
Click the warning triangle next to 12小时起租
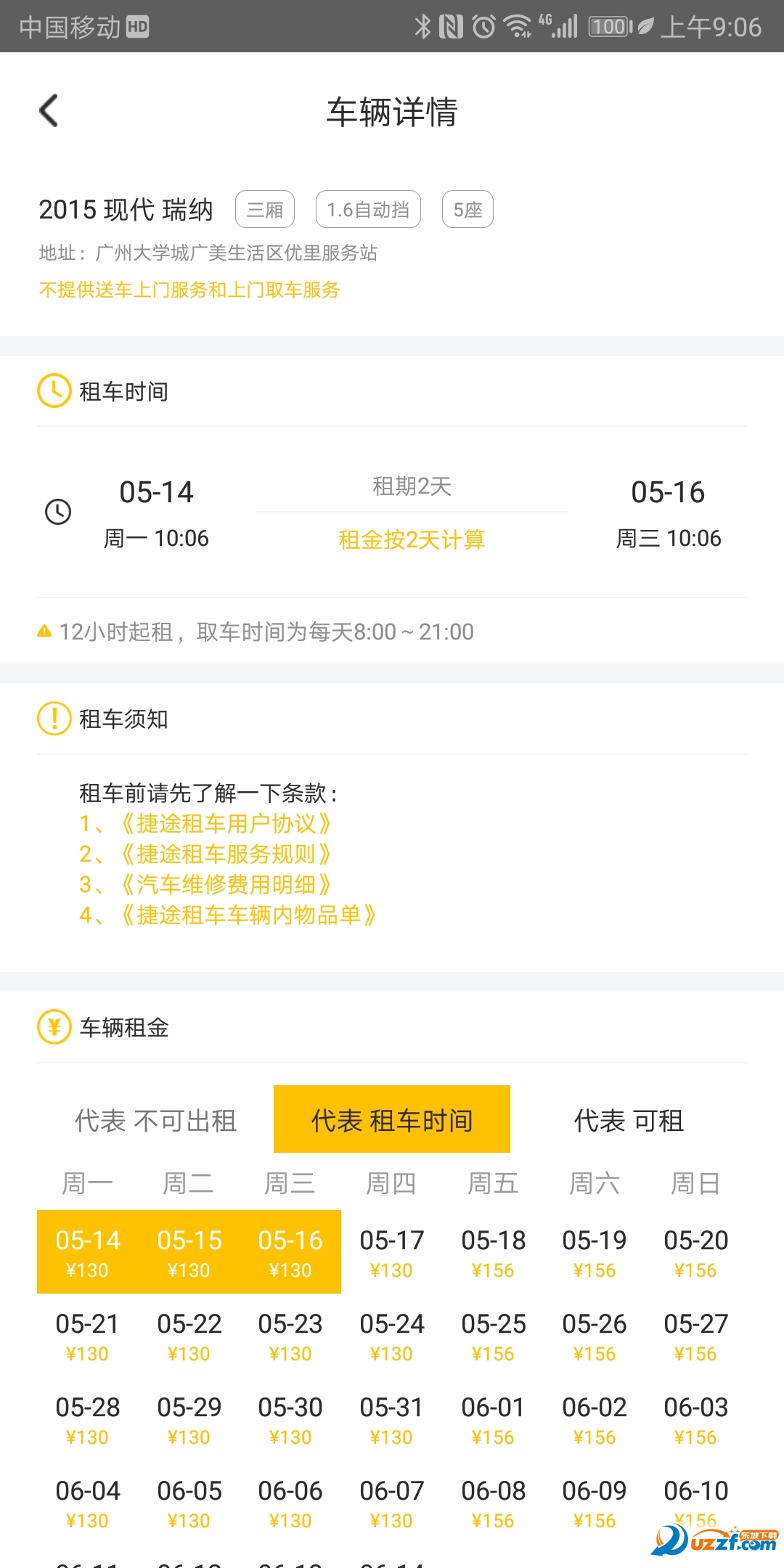44,631
